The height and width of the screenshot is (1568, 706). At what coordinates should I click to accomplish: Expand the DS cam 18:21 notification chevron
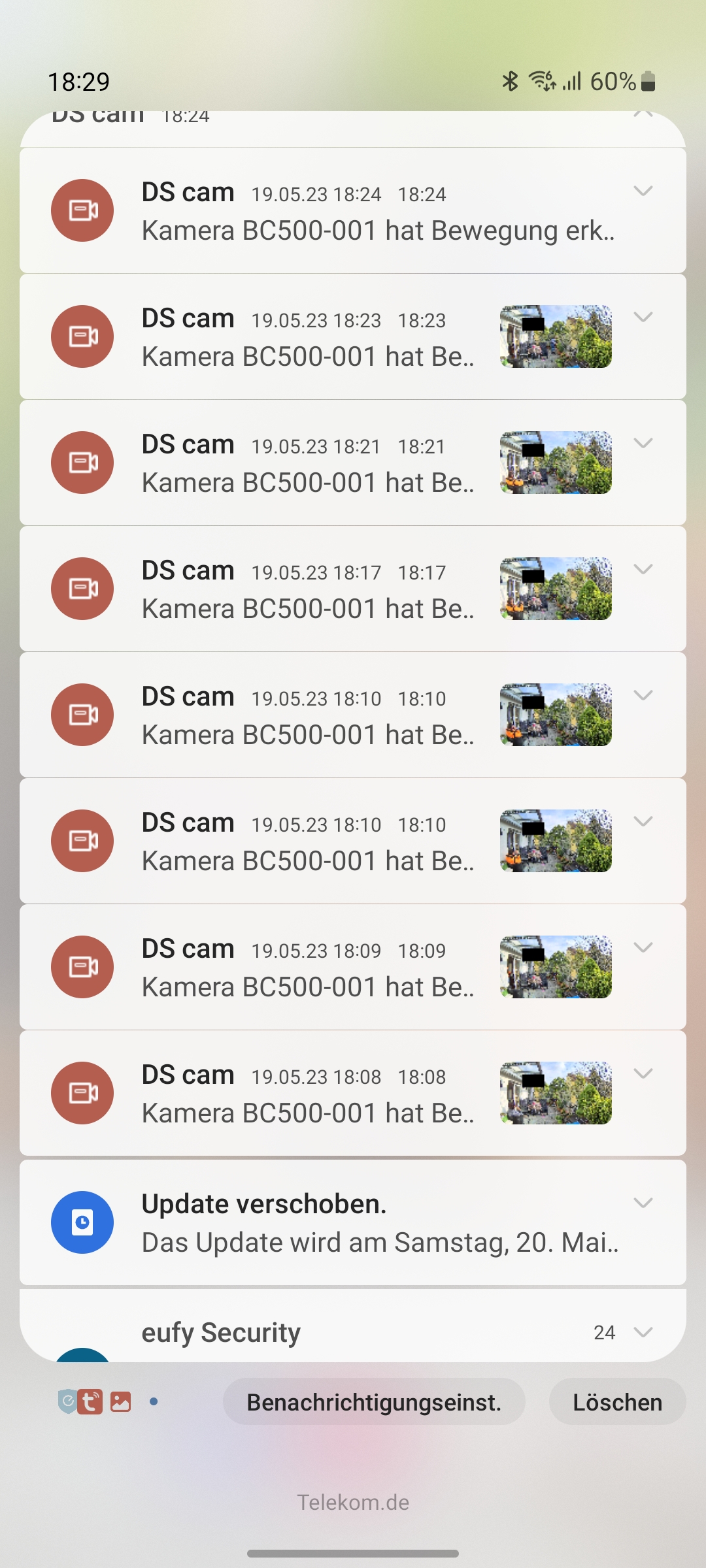click(x=643, y=444)
